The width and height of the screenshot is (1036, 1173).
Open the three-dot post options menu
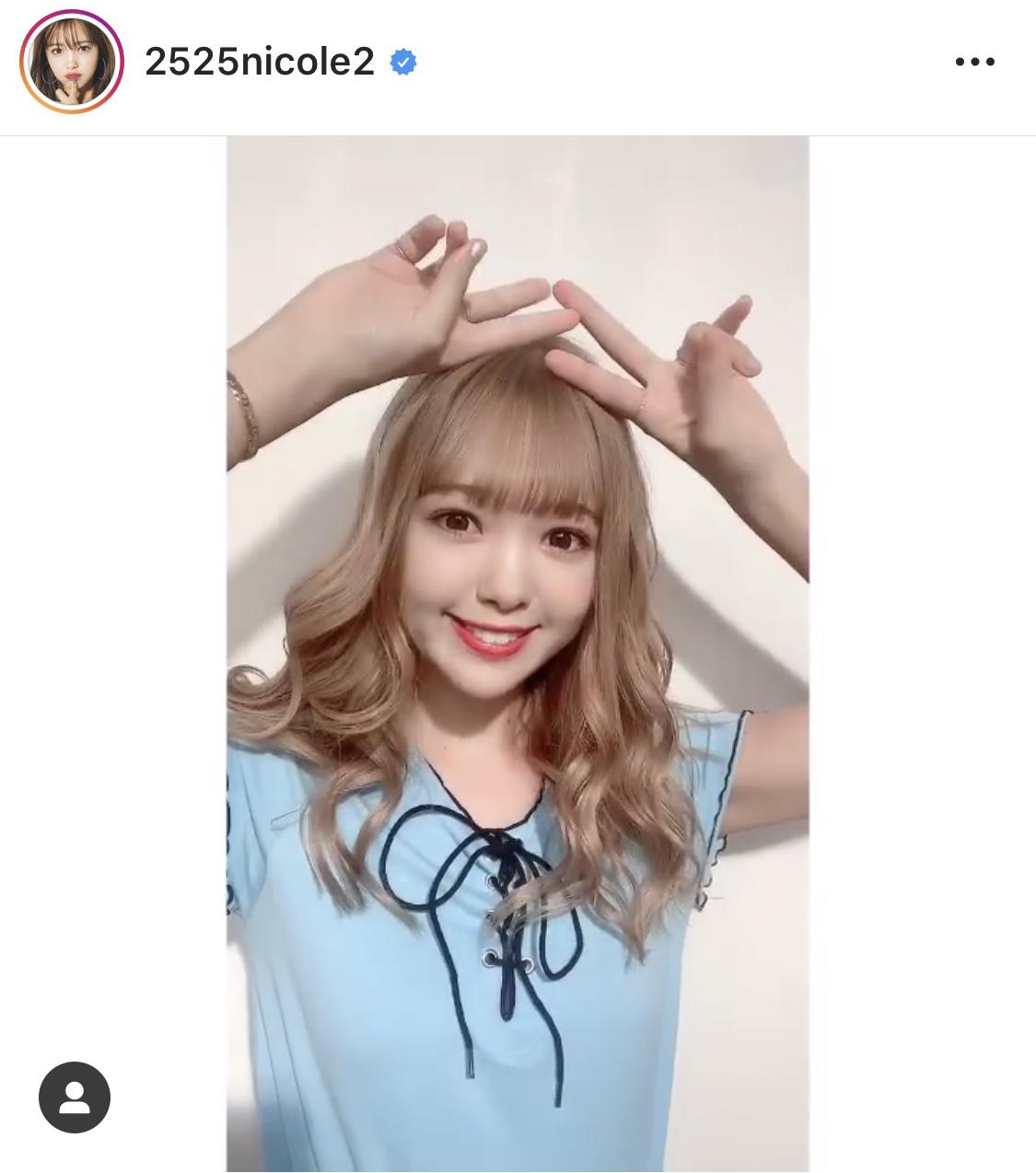pos(974,62)
